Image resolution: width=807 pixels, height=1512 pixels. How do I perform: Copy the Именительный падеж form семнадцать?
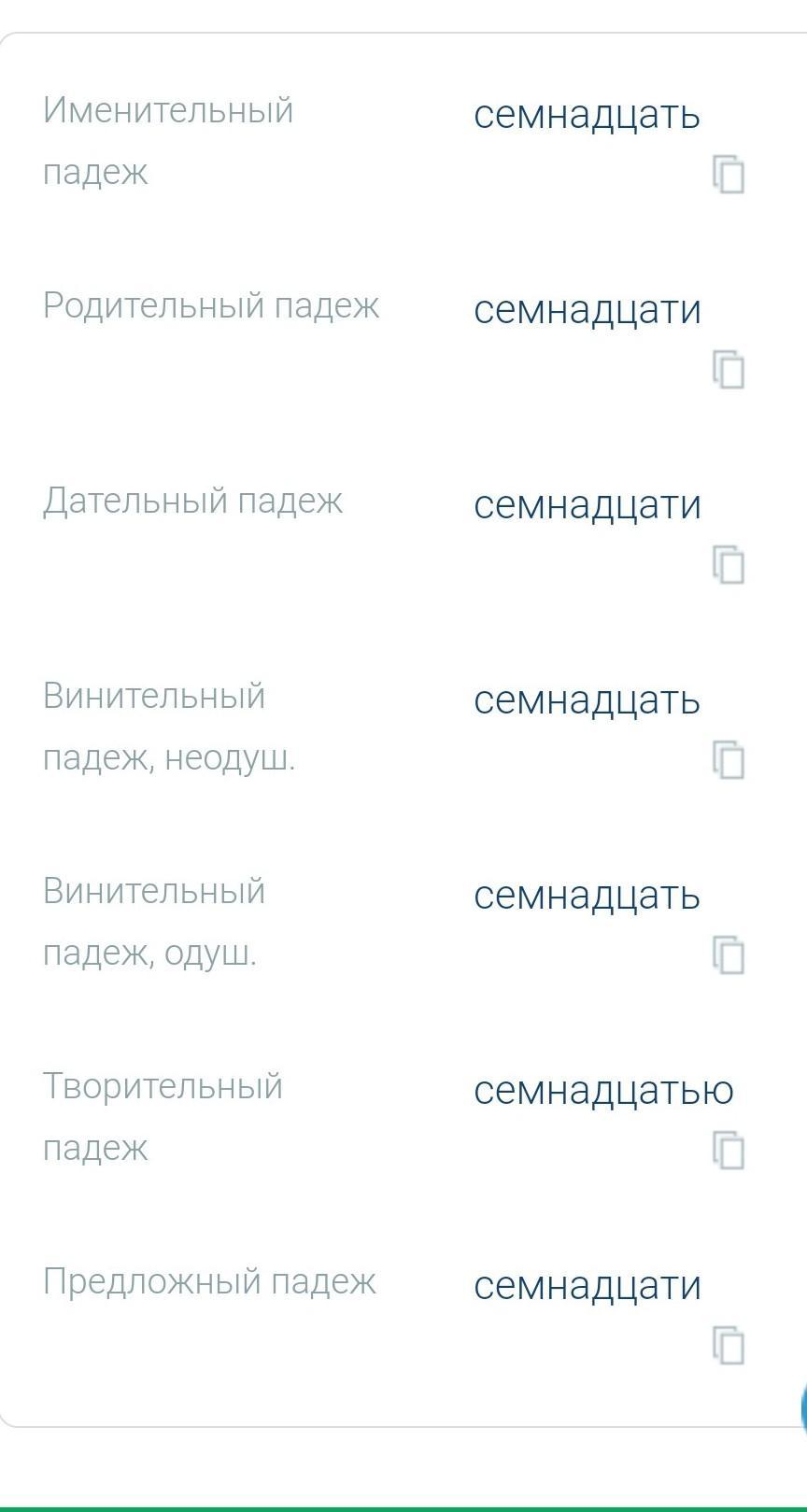[729, 175]
